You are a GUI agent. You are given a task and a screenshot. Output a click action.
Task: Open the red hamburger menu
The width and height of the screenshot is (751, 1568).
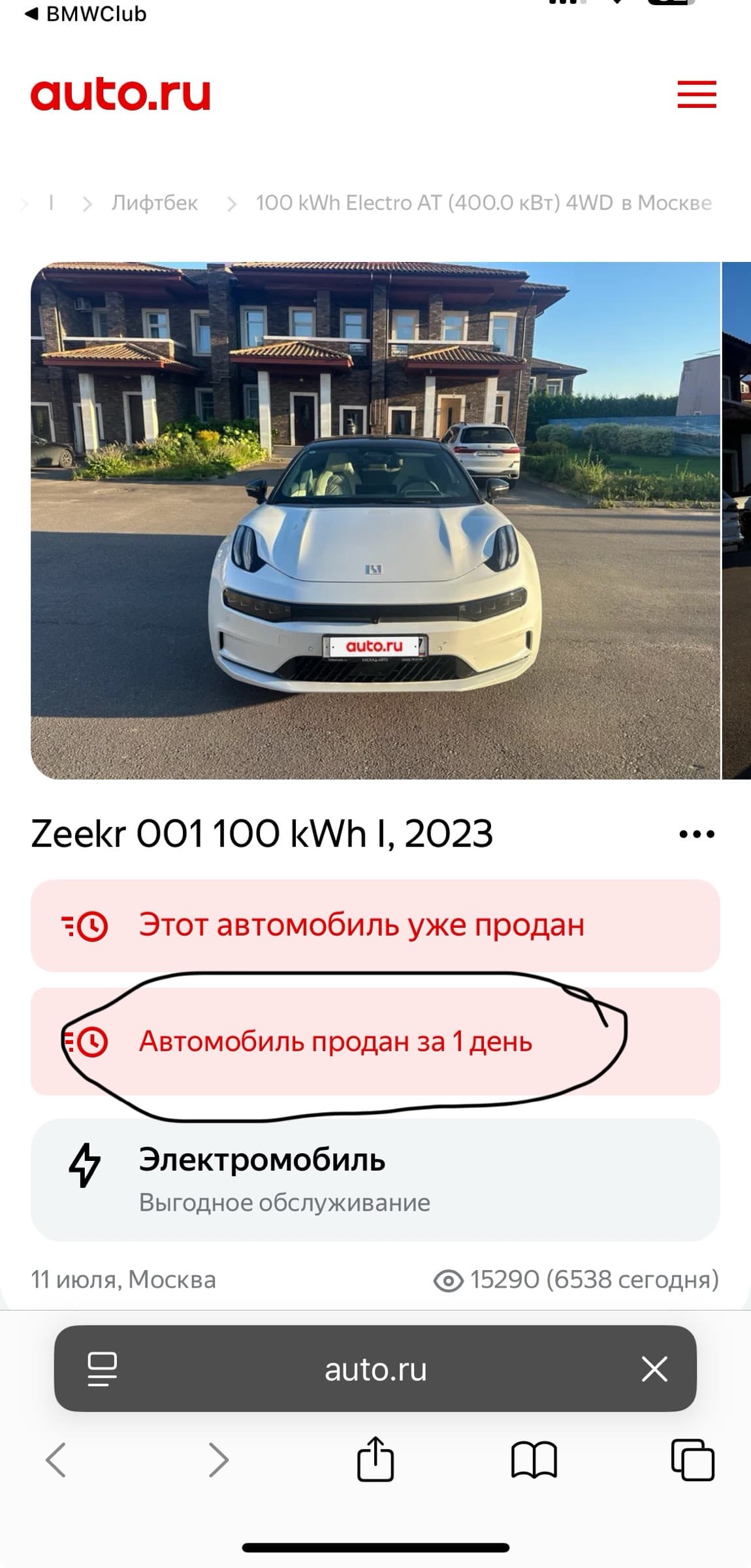click(697, 94)
